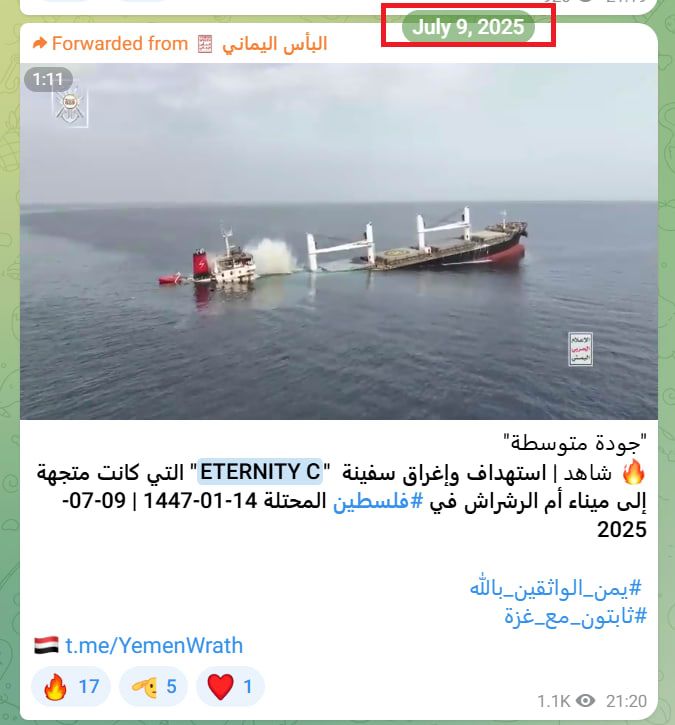Open the ثابتون_مع_غزة hashtag
This screenshot has height=725, width=675.
point(575,616)
